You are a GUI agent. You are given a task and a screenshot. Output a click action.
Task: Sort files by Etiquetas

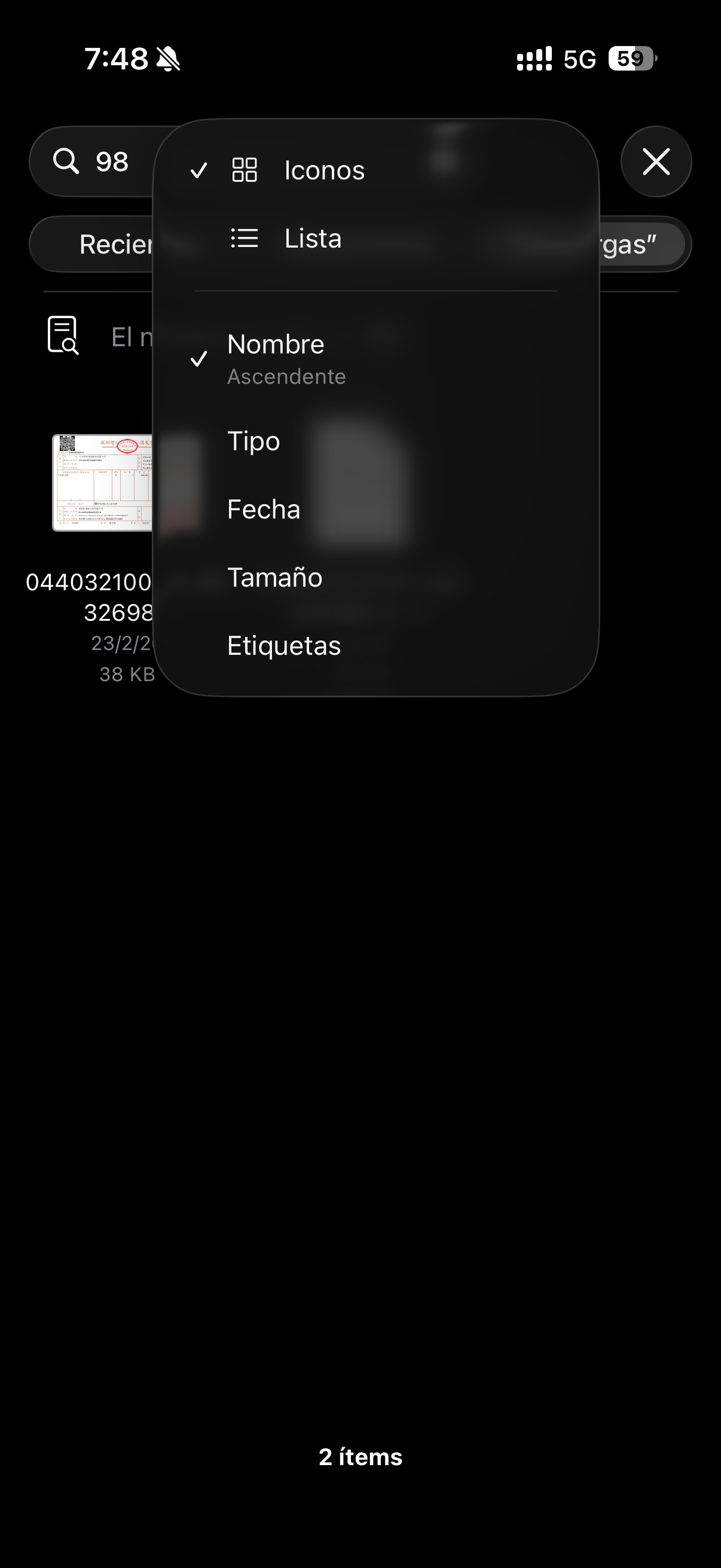(x=283, y=646)
